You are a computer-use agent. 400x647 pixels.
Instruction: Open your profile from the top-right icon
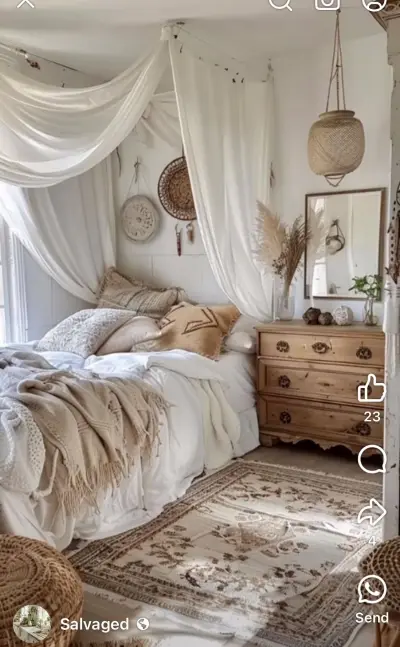point(374,4)
